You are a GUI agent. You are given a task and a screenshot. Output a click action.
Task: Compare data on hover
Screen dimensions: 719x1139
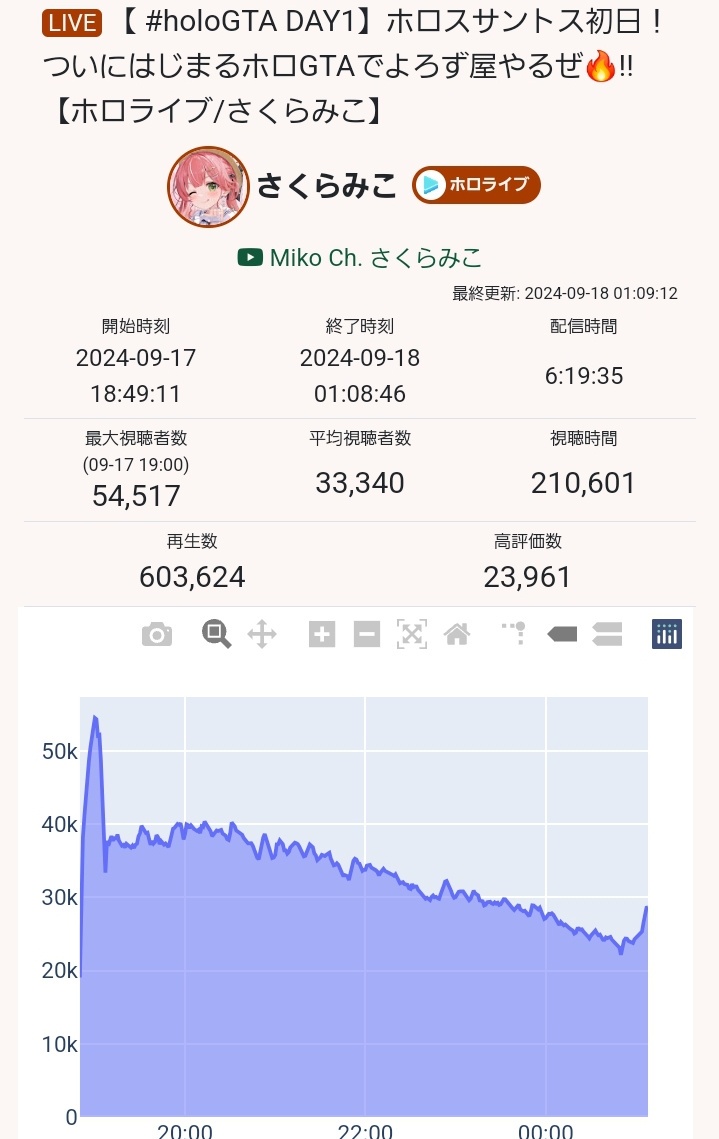tap(607, 634)
